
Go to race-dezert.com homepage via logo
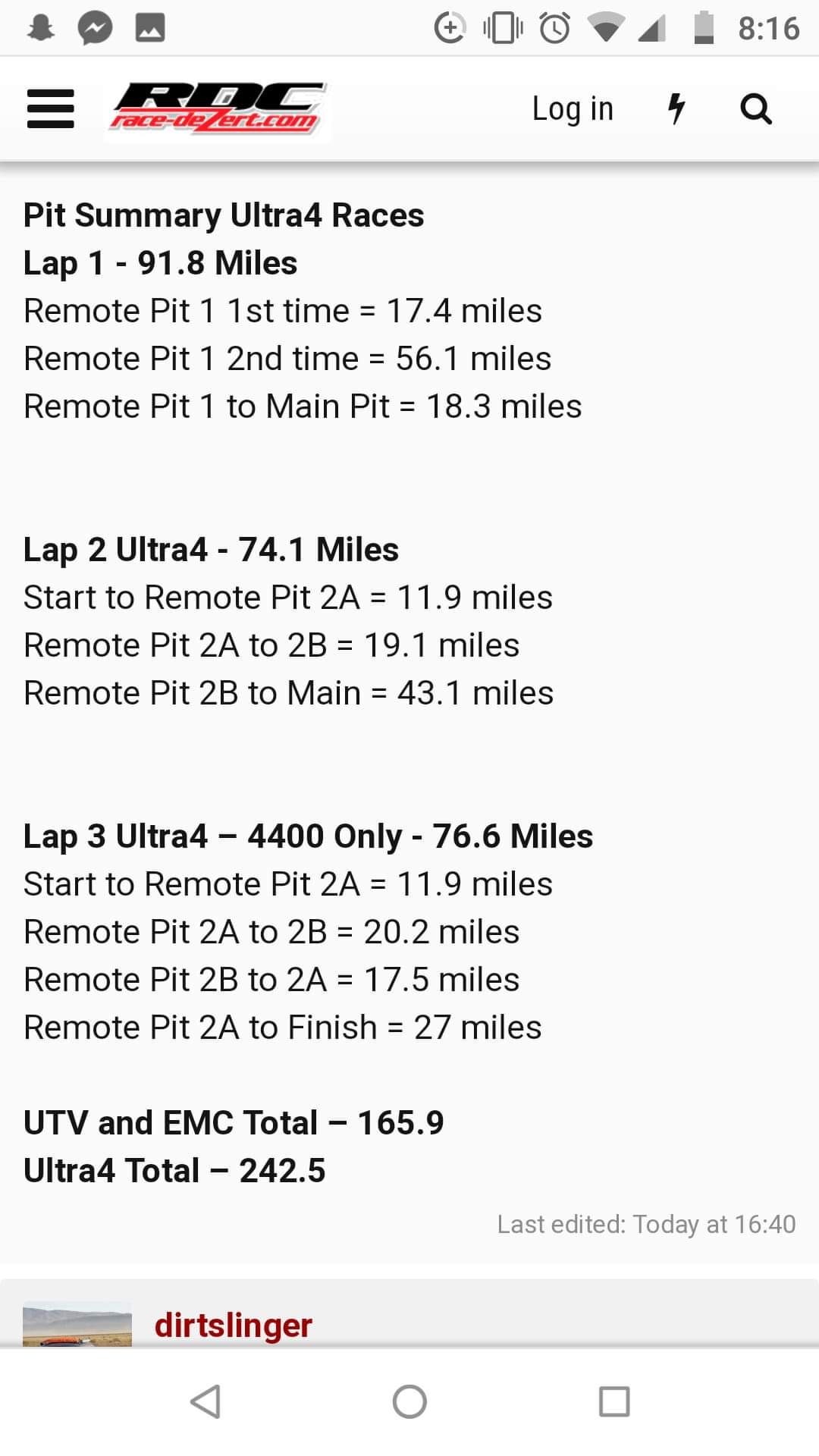point(218,109)
